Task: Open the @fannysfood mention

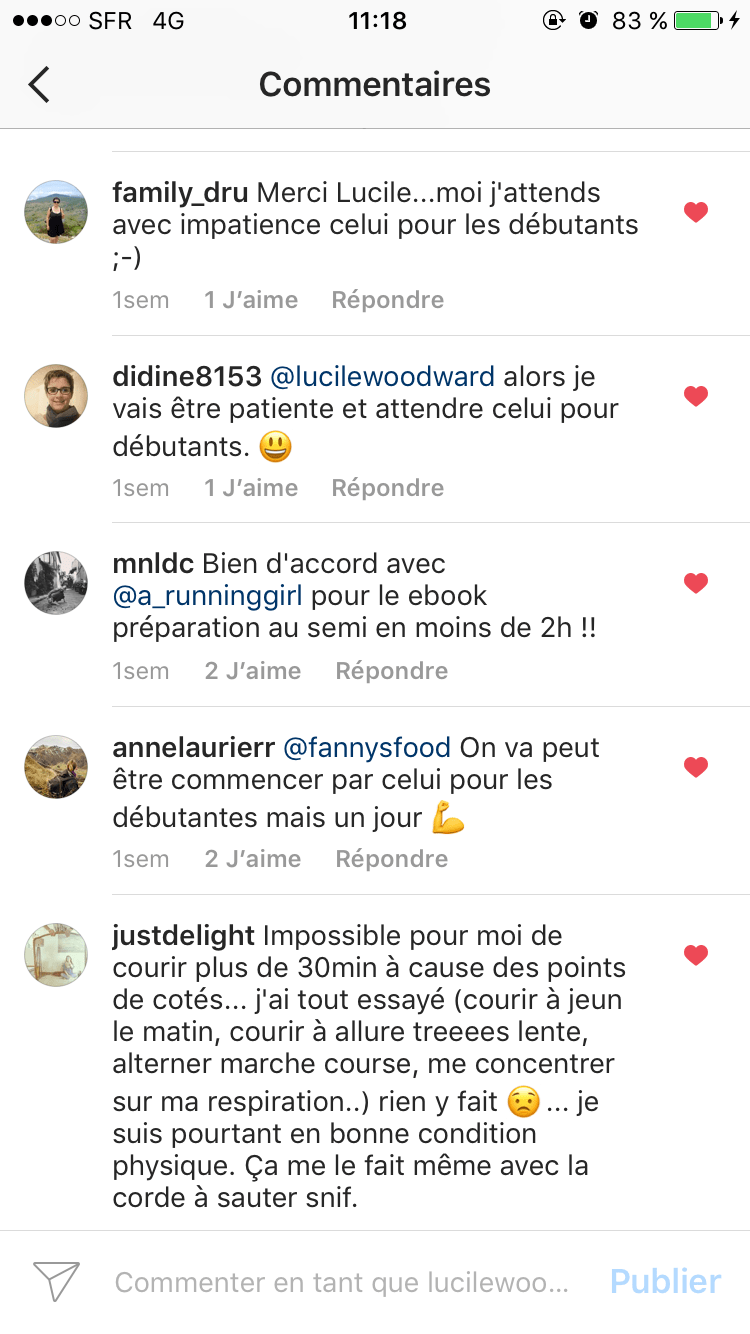Action: [367, 748]
